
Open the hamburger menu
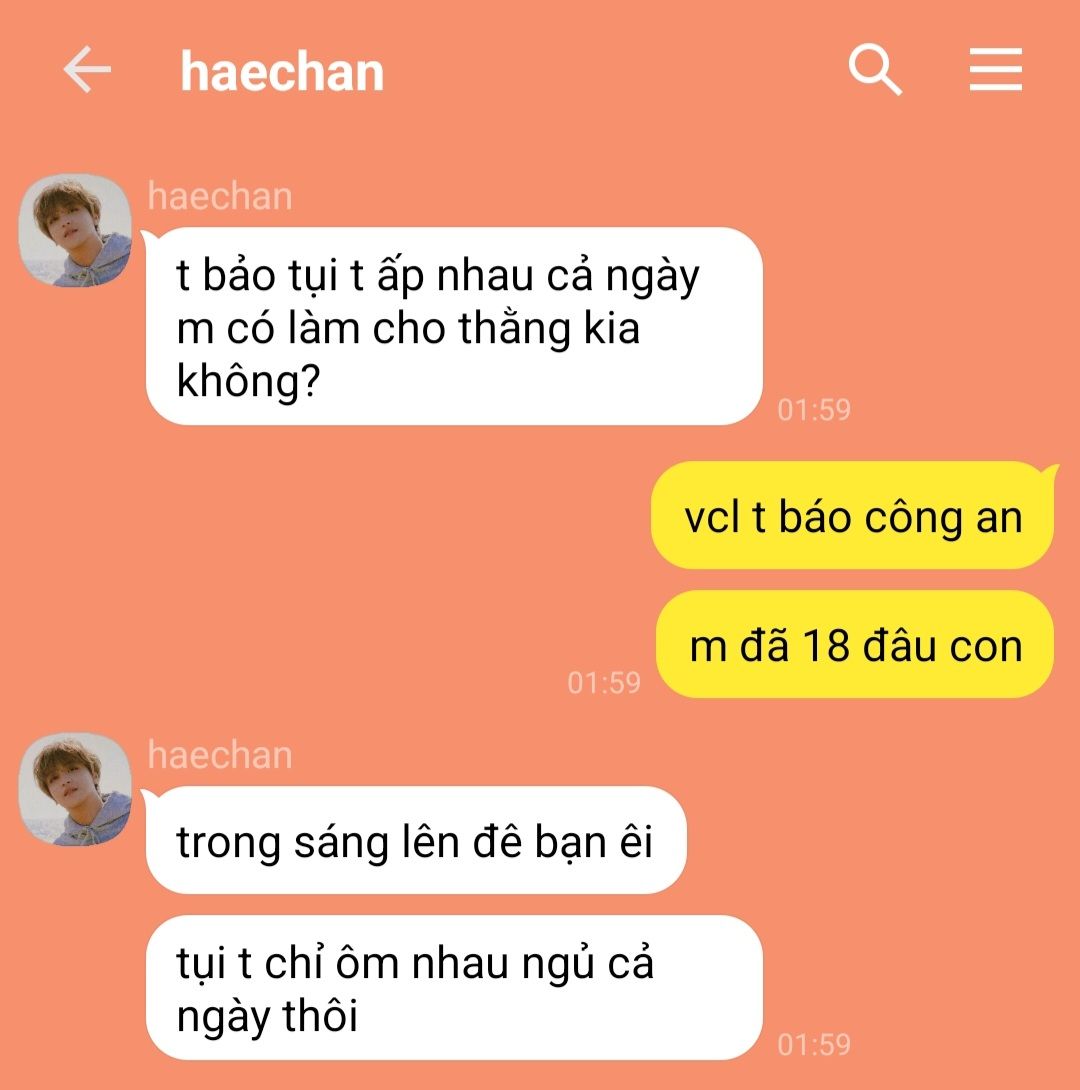[996, 70]
